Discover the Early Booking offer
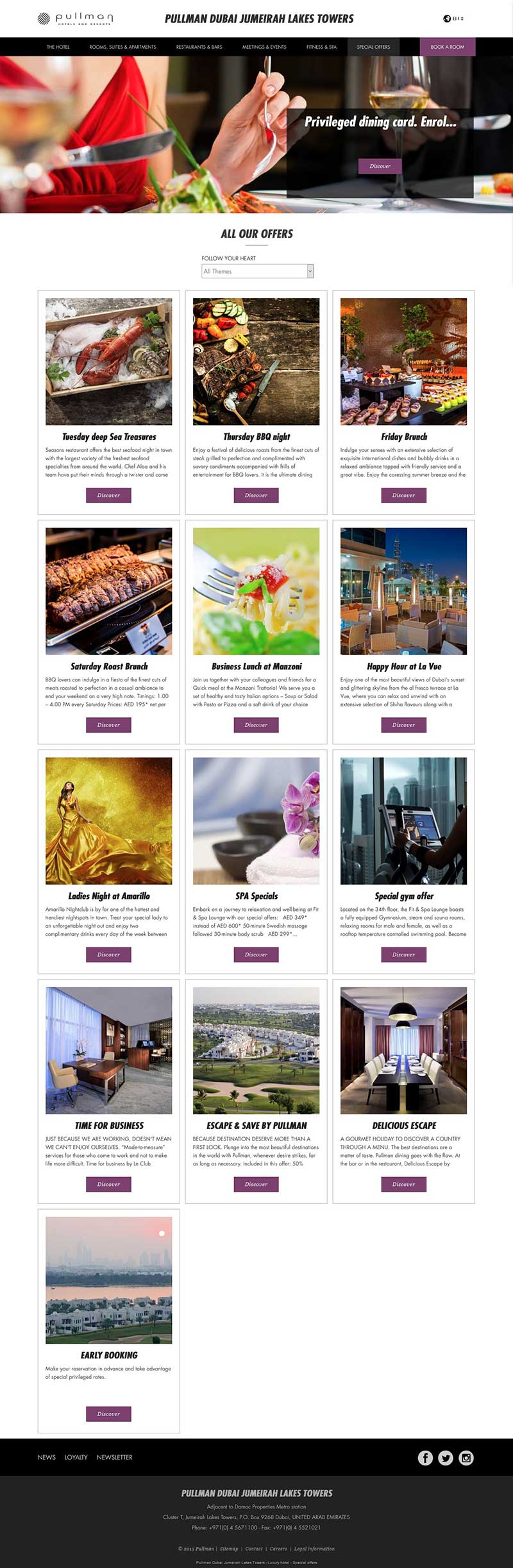The width and height of the screenshot is (513, 1568). [108, 1413]
